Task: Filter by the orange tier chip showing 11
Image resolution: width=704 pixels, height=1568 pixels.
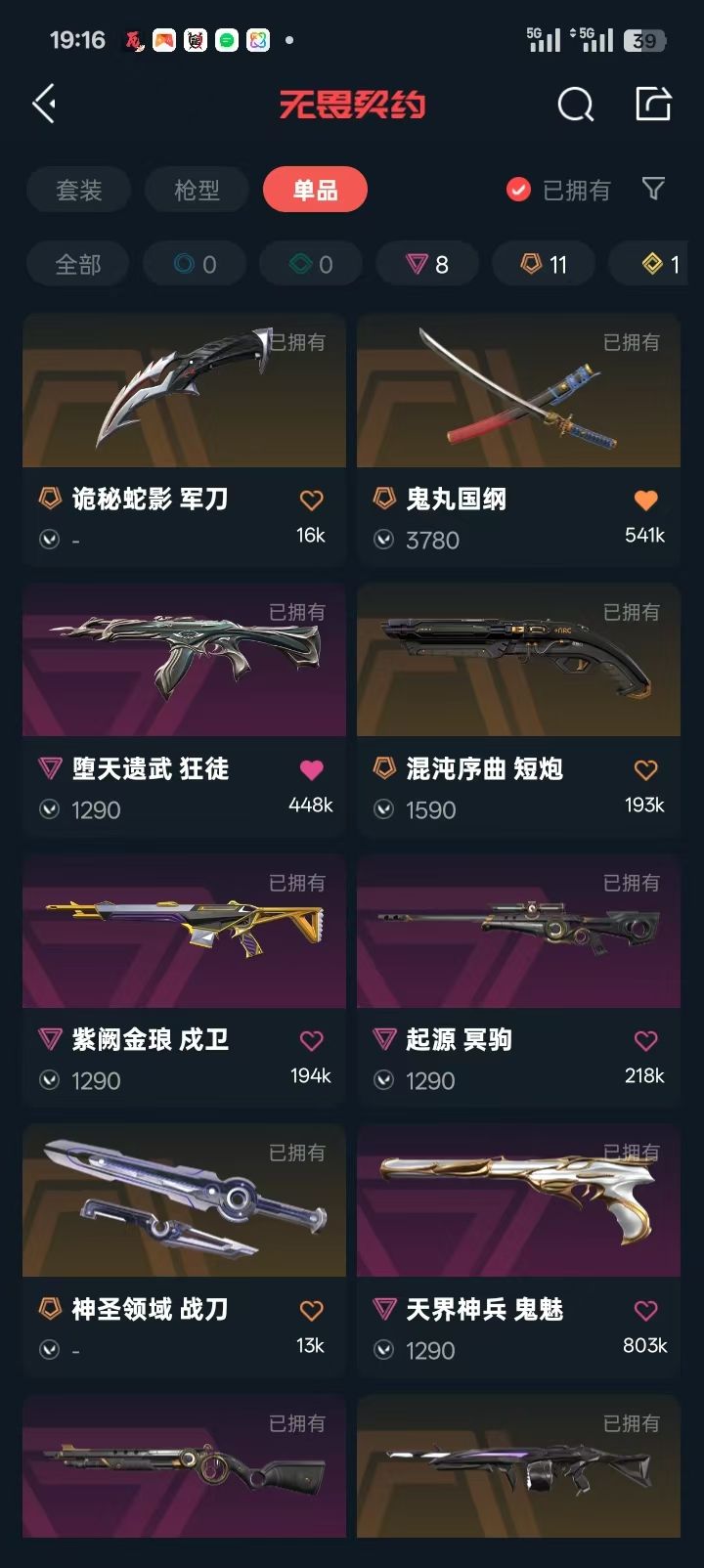Action: (x=544, y=264)
